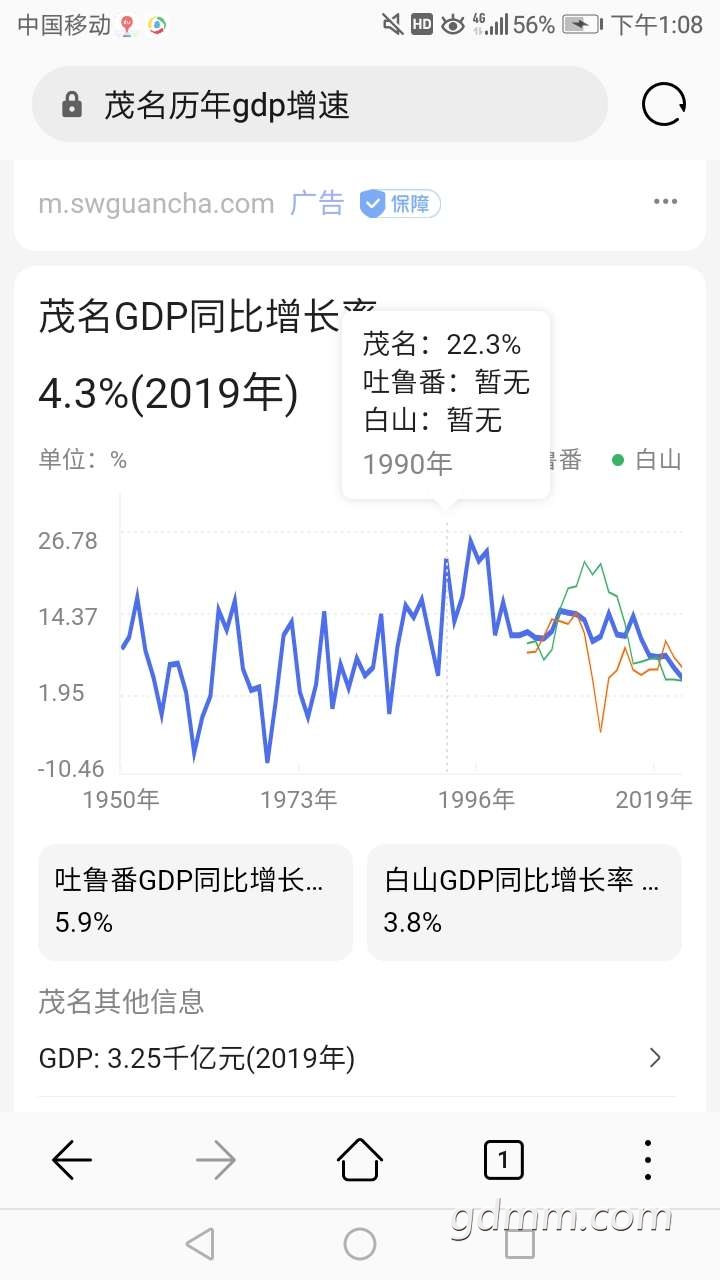This screenshot has width=720, height=1280.
Task: Open the three-dot options on the ad result
Action: pos(666,202)
